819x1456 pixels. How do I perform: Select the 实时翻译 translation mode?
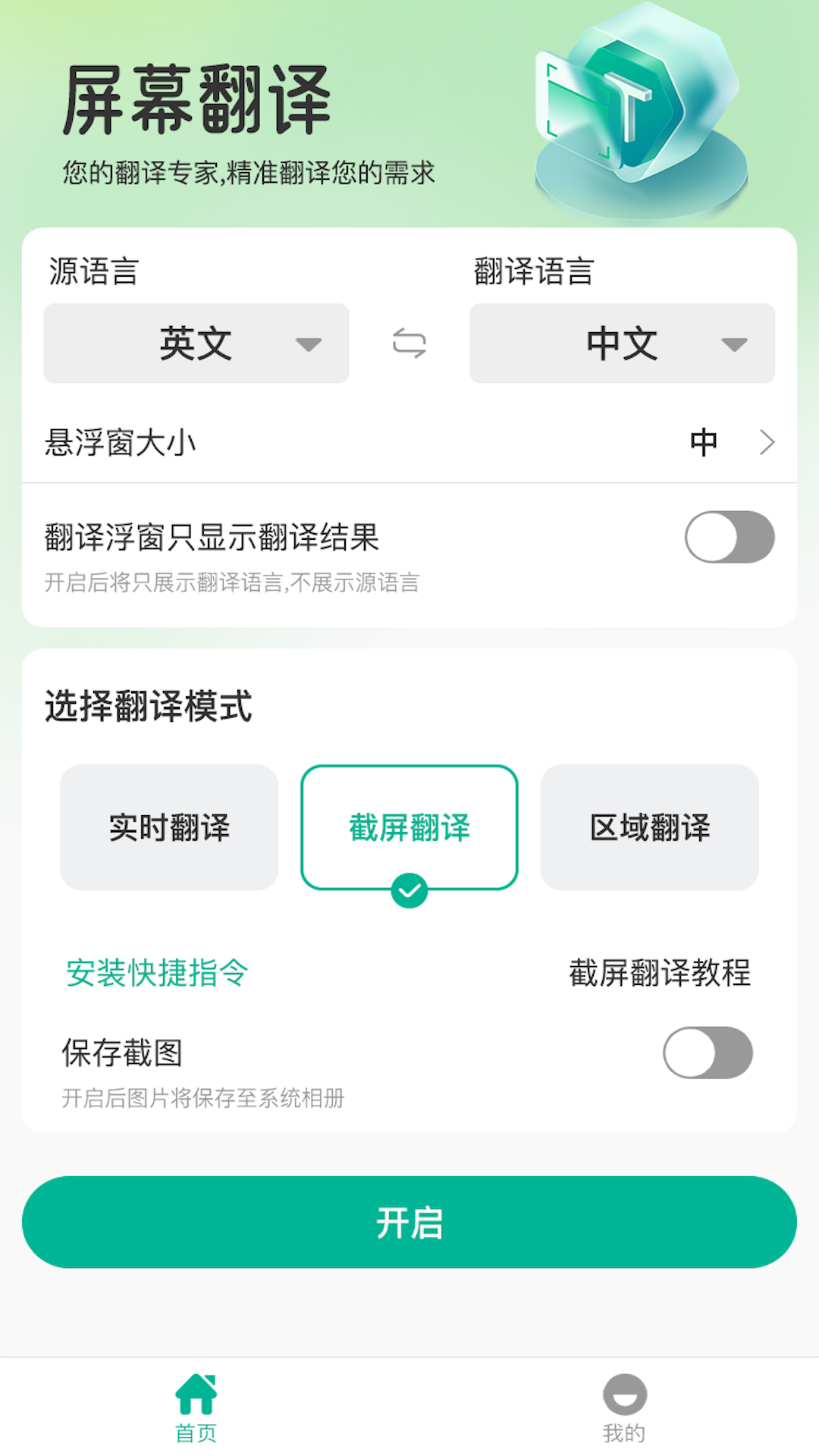point(168,827)
